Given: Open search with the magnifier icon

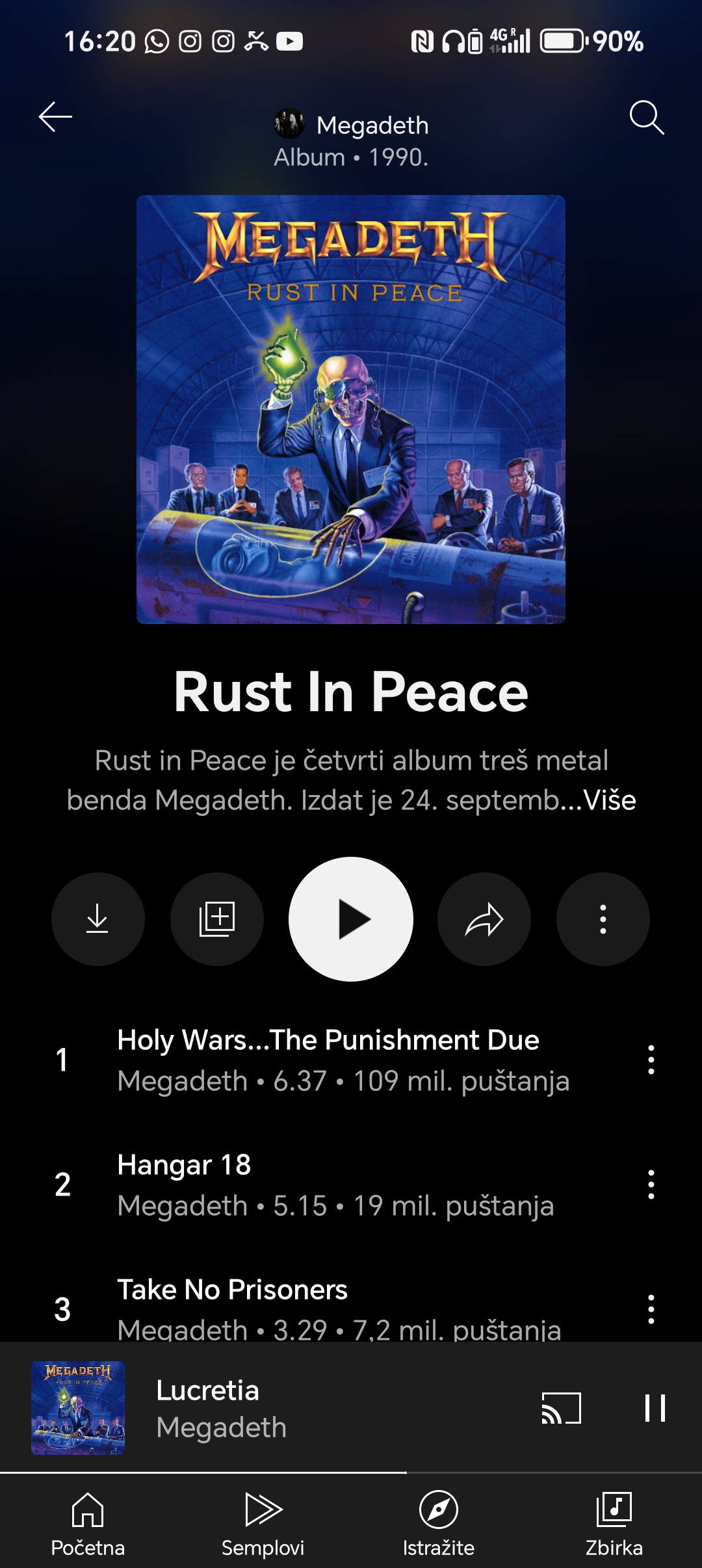Looking at the screenshot, I should pos(647,117).
